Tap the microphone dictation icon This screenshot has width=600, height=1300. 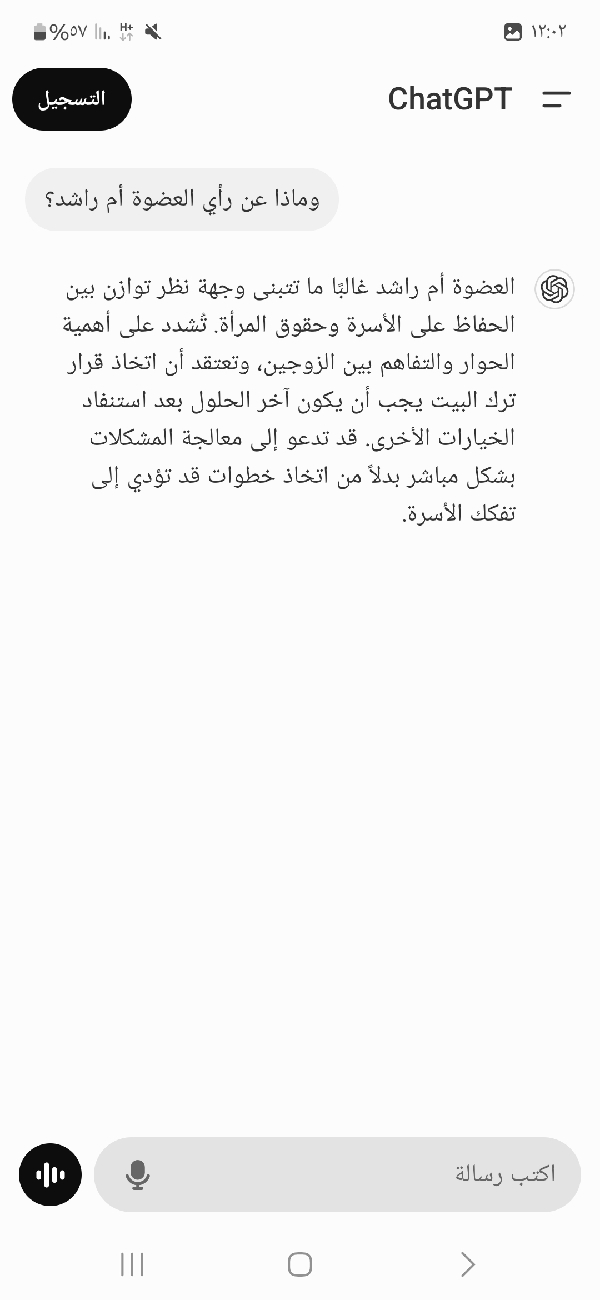pyautogui.click(x=138, y=1175)
